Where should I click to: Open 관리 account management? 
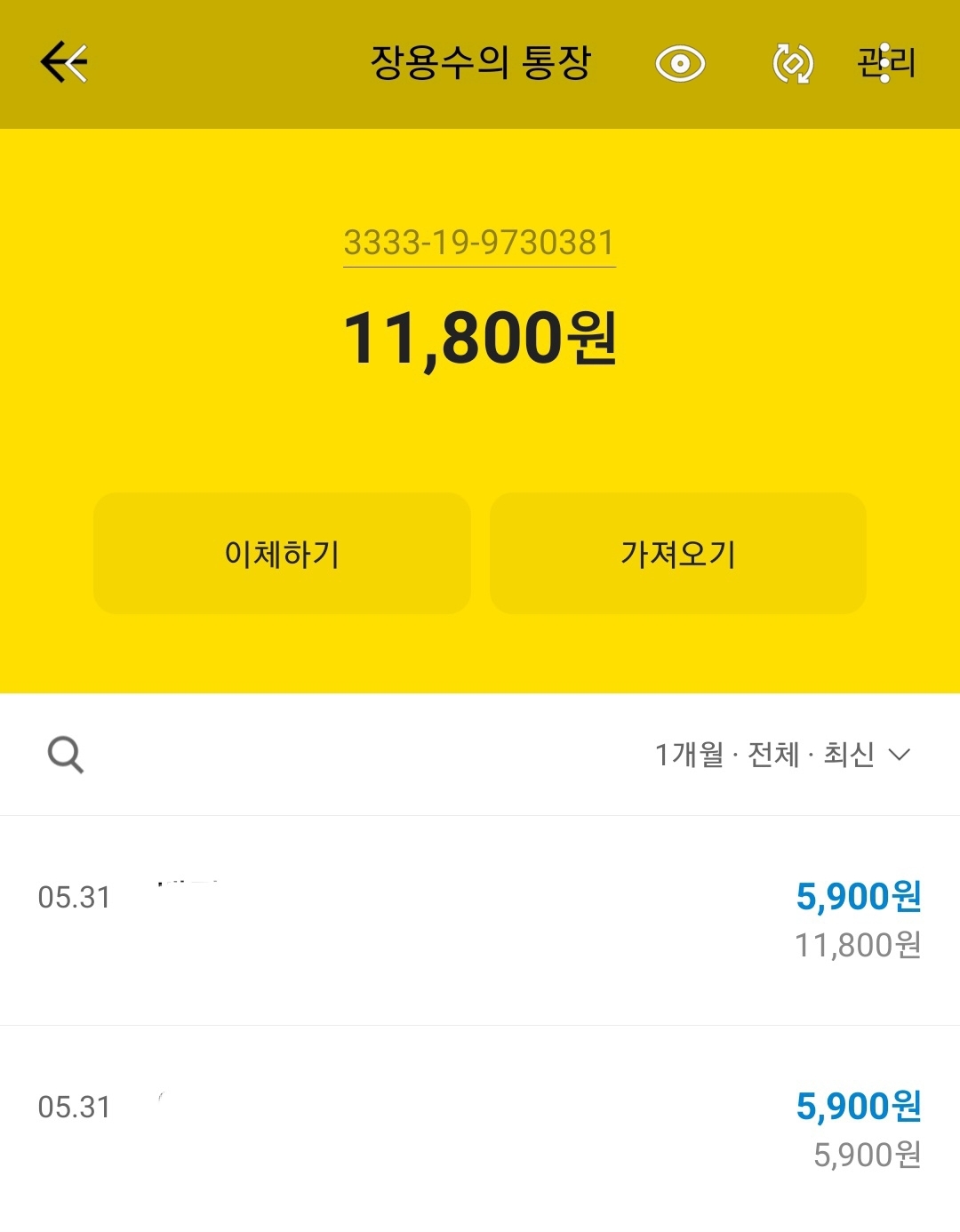tap(886, 63)
